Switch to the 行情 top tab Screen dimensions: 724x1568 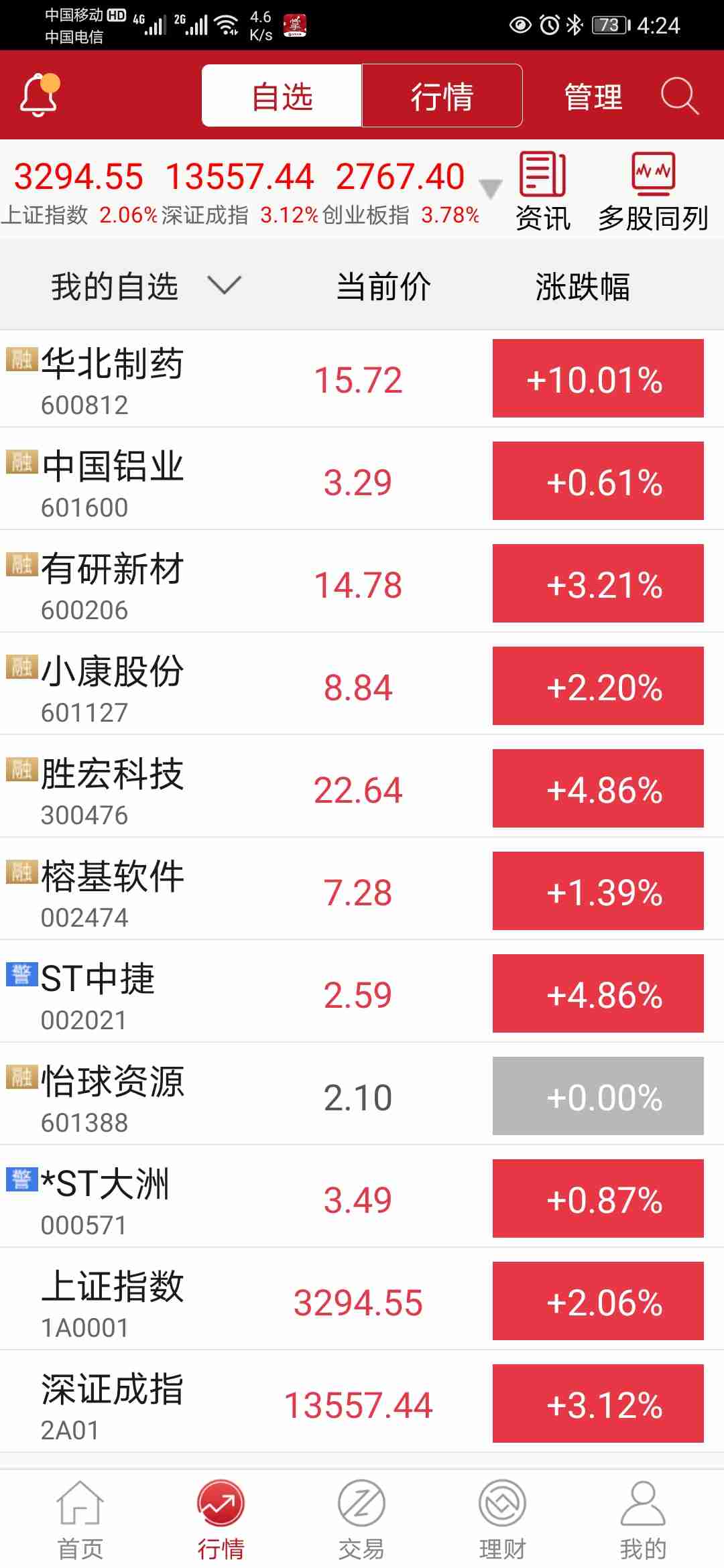[442, 96]
